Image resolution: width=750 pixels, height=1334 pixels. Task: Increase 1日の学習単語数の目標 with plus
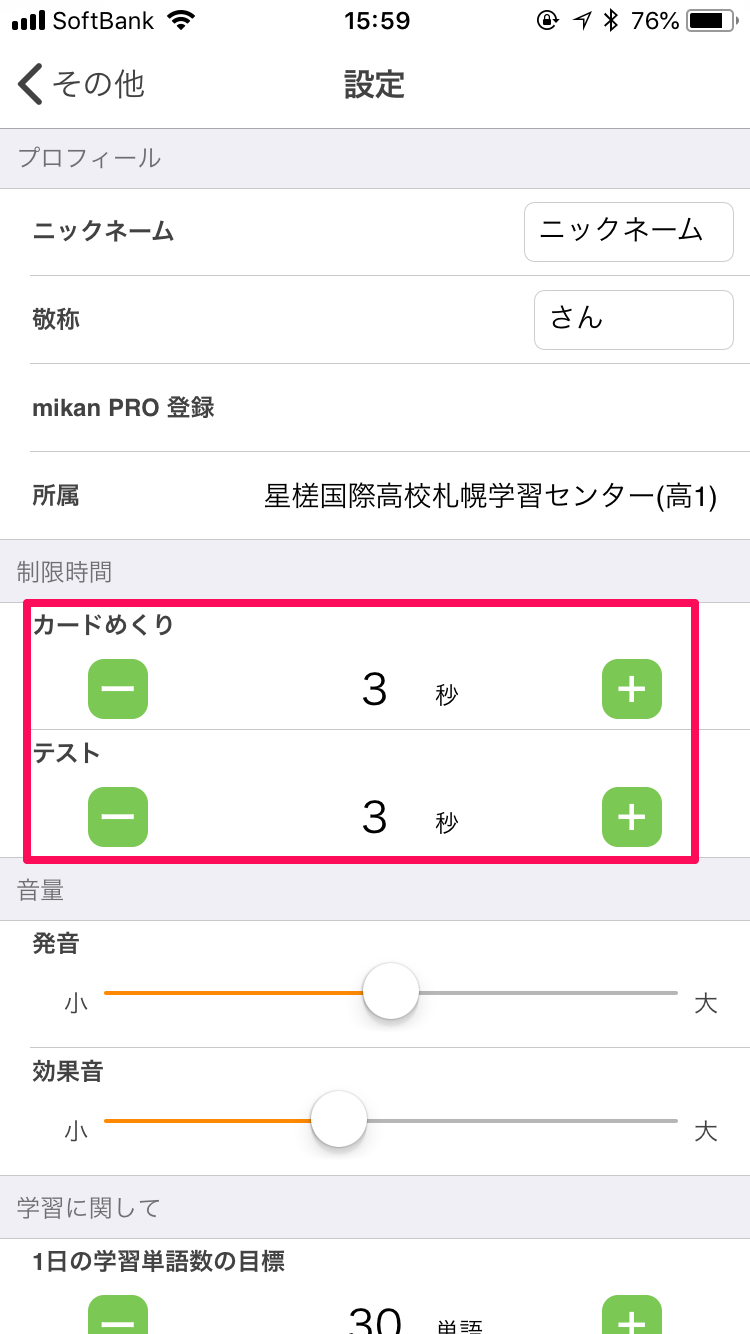pos(632,1316)
